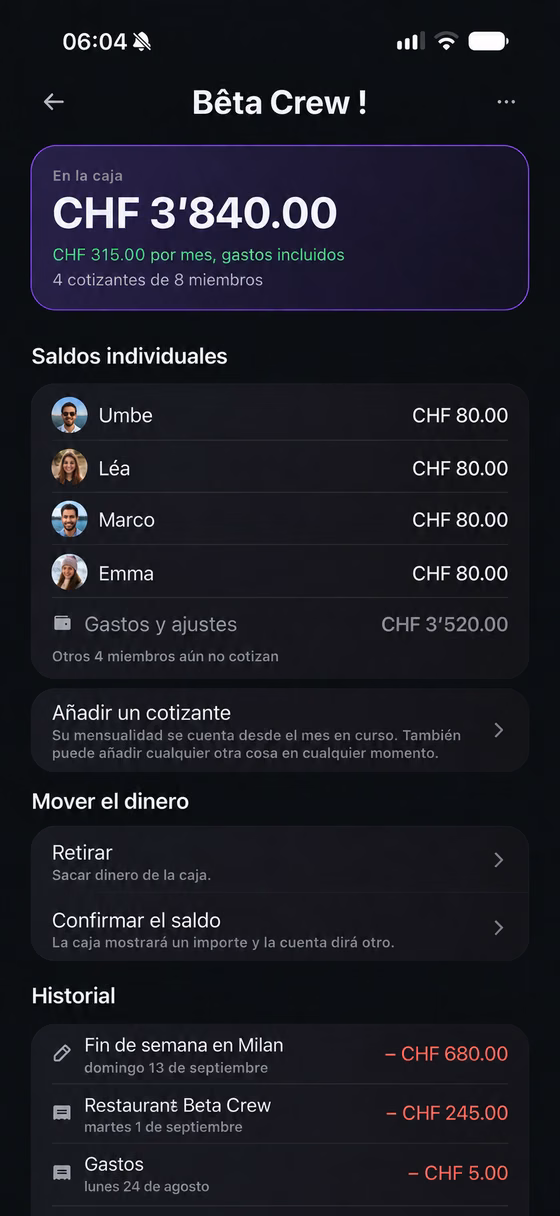
Task: Open Umbe's individual balance
Action: (280, 415)
